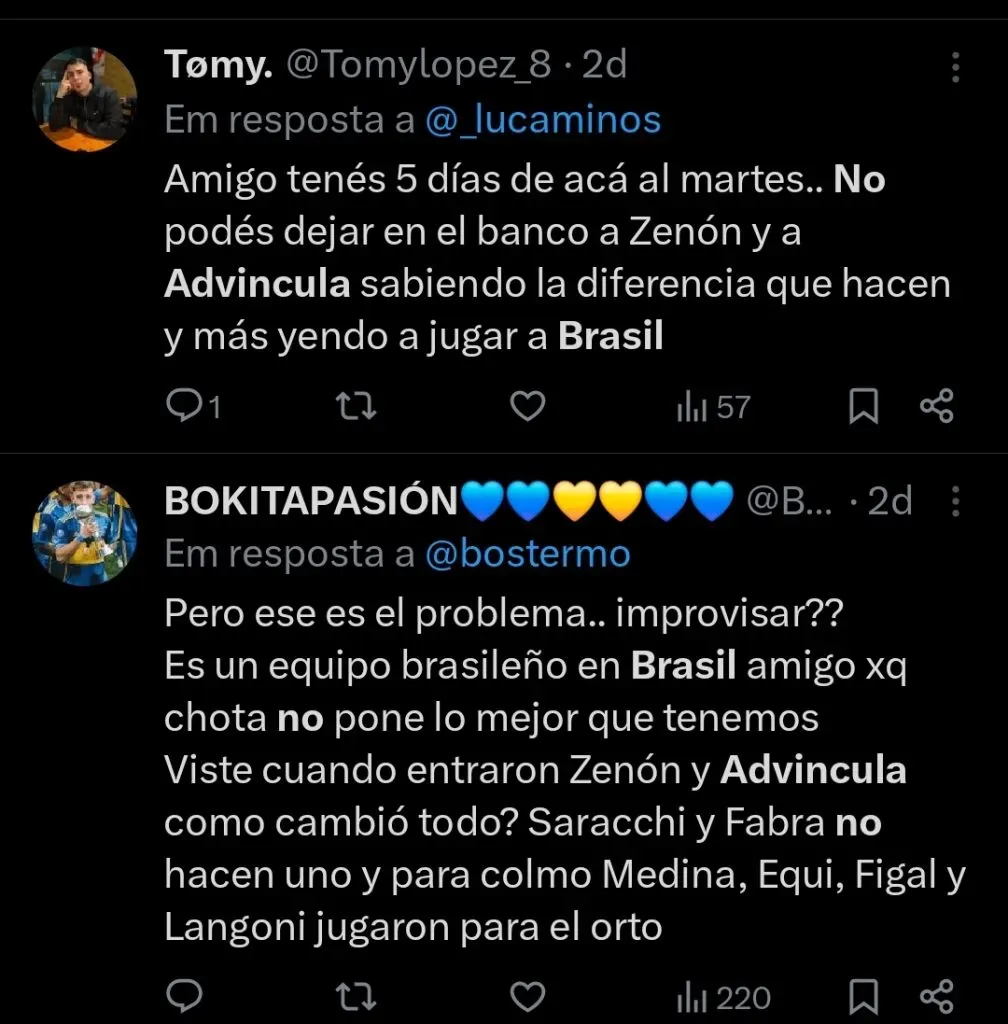This screenshot has width=1008, height=1024.
Task: Open the @_lucaminos mention link
Action: 543,120
